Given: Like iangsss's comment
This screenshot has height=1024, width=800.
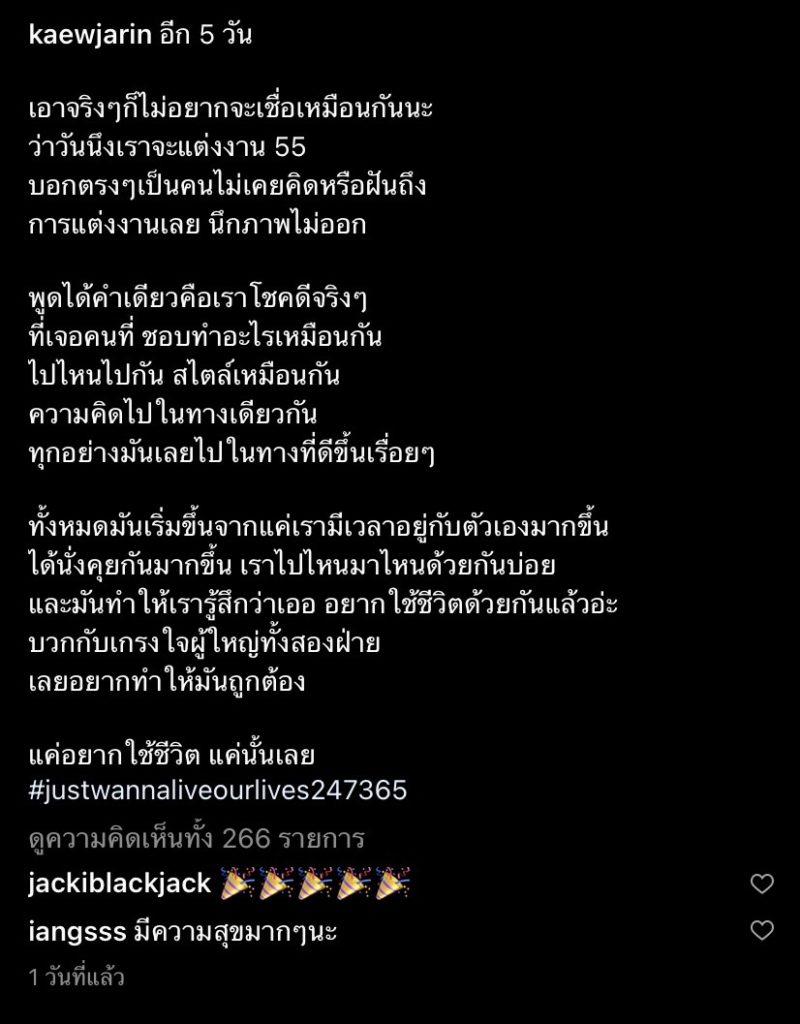Looking at the screenshot, I should [762, 931].
